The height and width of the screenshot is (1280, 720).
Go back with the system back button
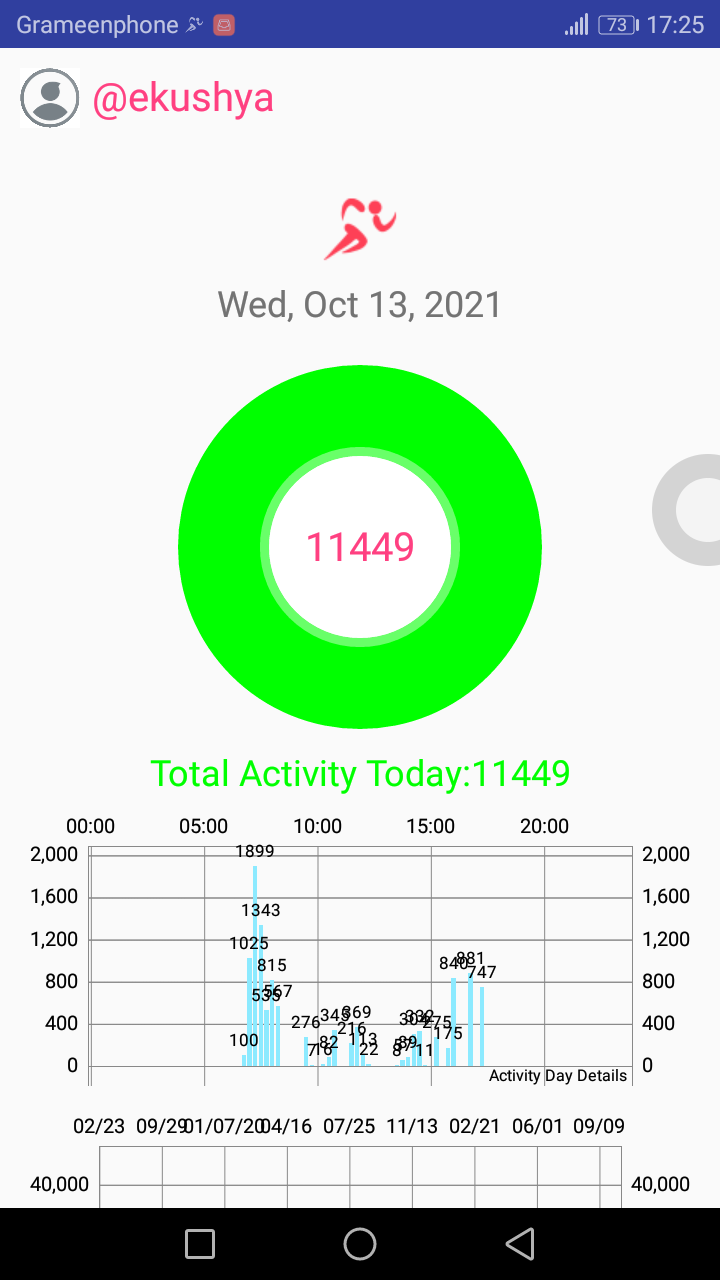click(x=519, y=1244)
